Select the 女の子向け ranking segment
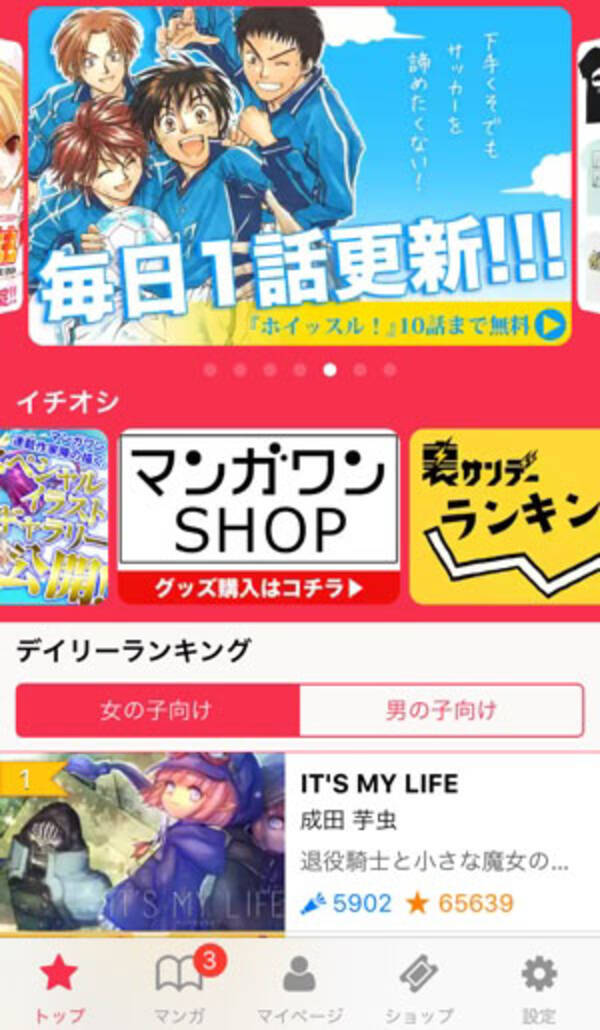The height and width of the screenshot is (1030, 600). click(157, 711)
